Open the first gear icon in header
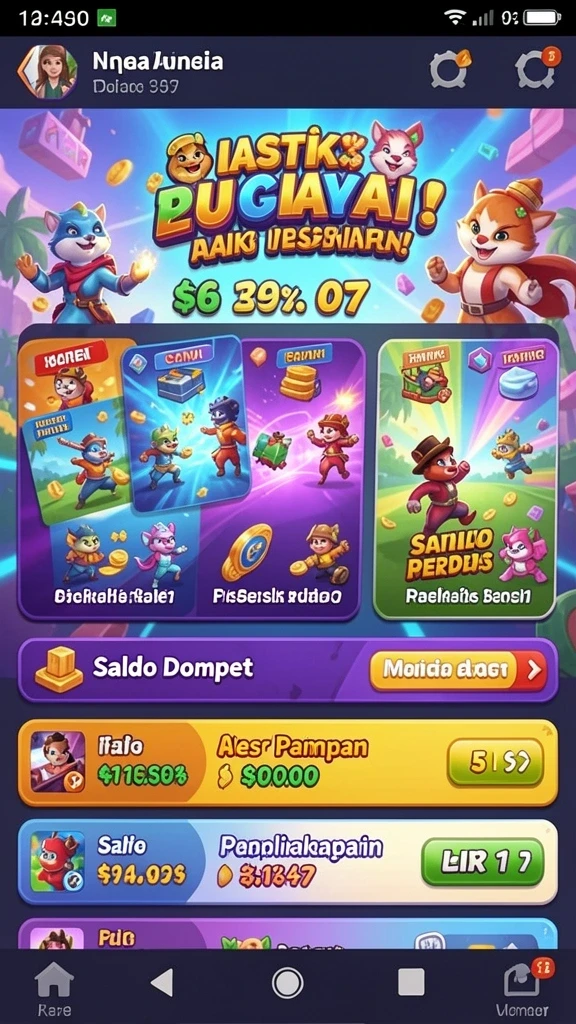 [449, 69]
